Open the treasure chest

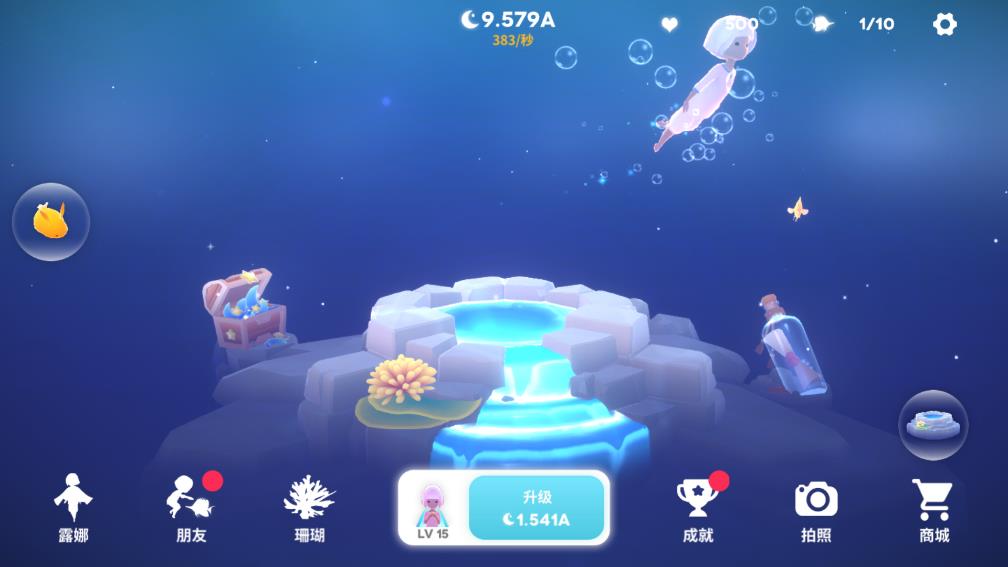click(246, 312)
